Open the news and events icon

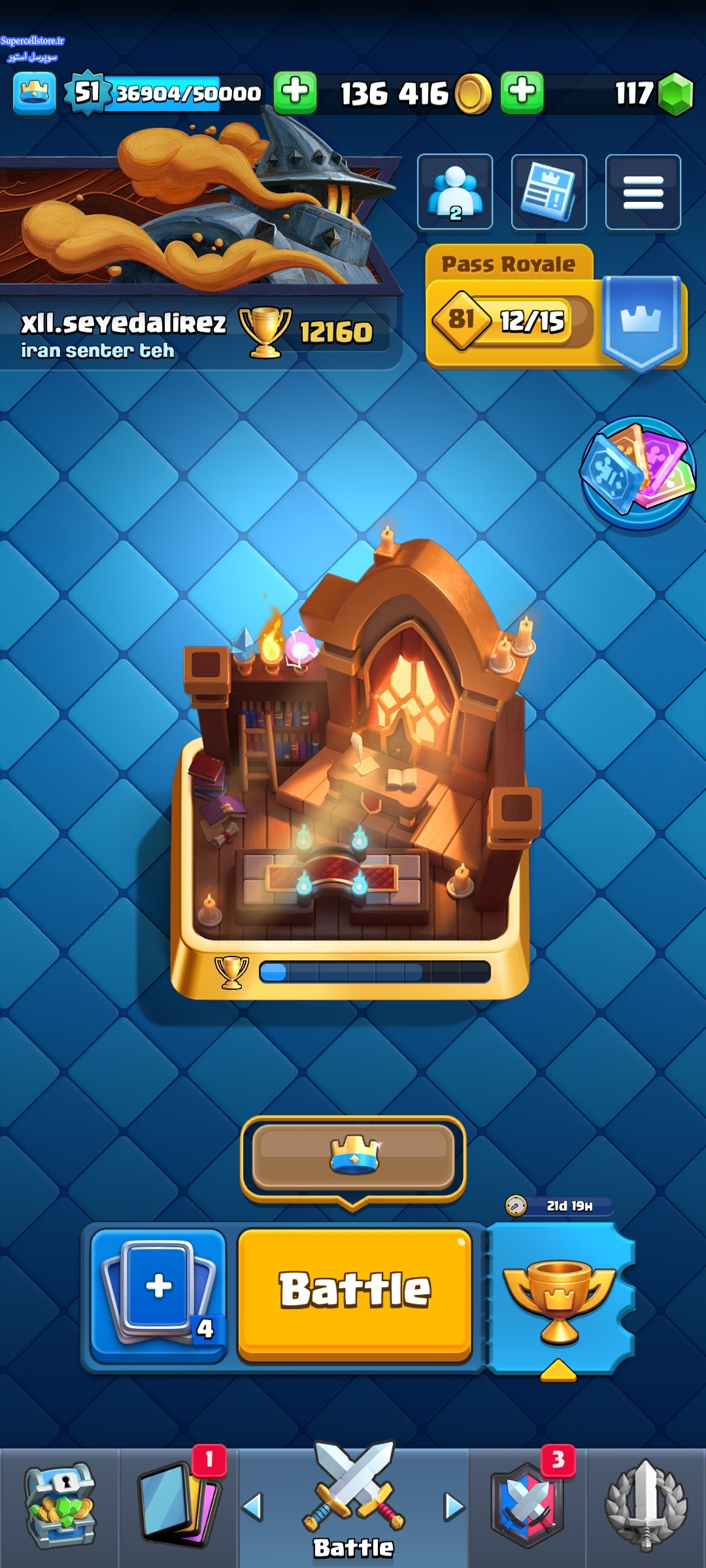pos(549,192)
